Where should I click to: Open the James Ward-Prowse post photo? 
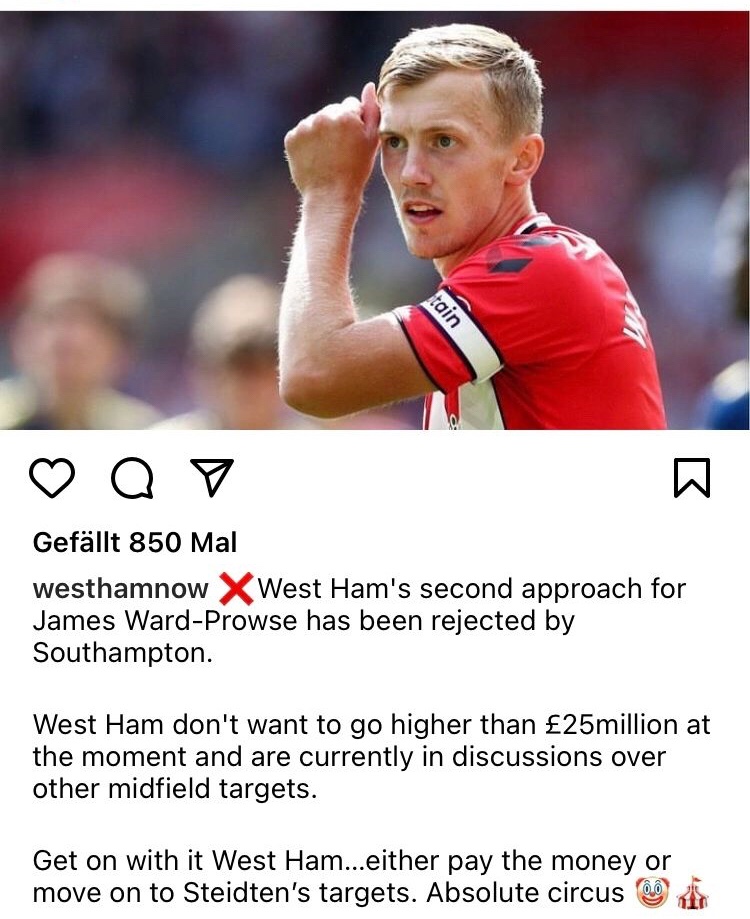tap(375, 220)
